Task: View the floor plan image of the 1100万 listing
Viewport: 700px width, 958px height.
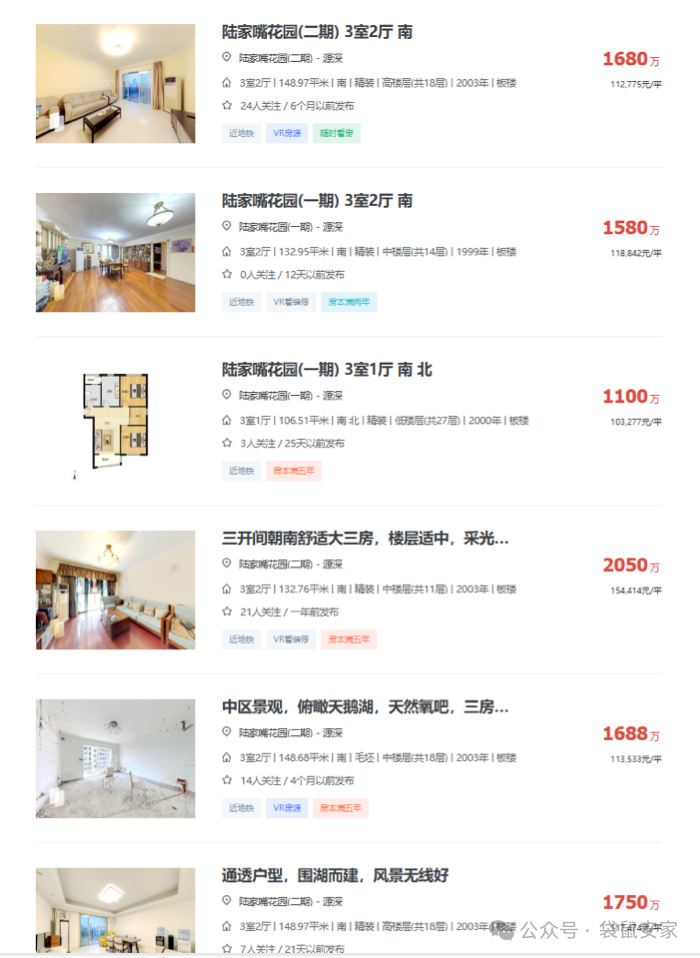Action: click(115, 421)
